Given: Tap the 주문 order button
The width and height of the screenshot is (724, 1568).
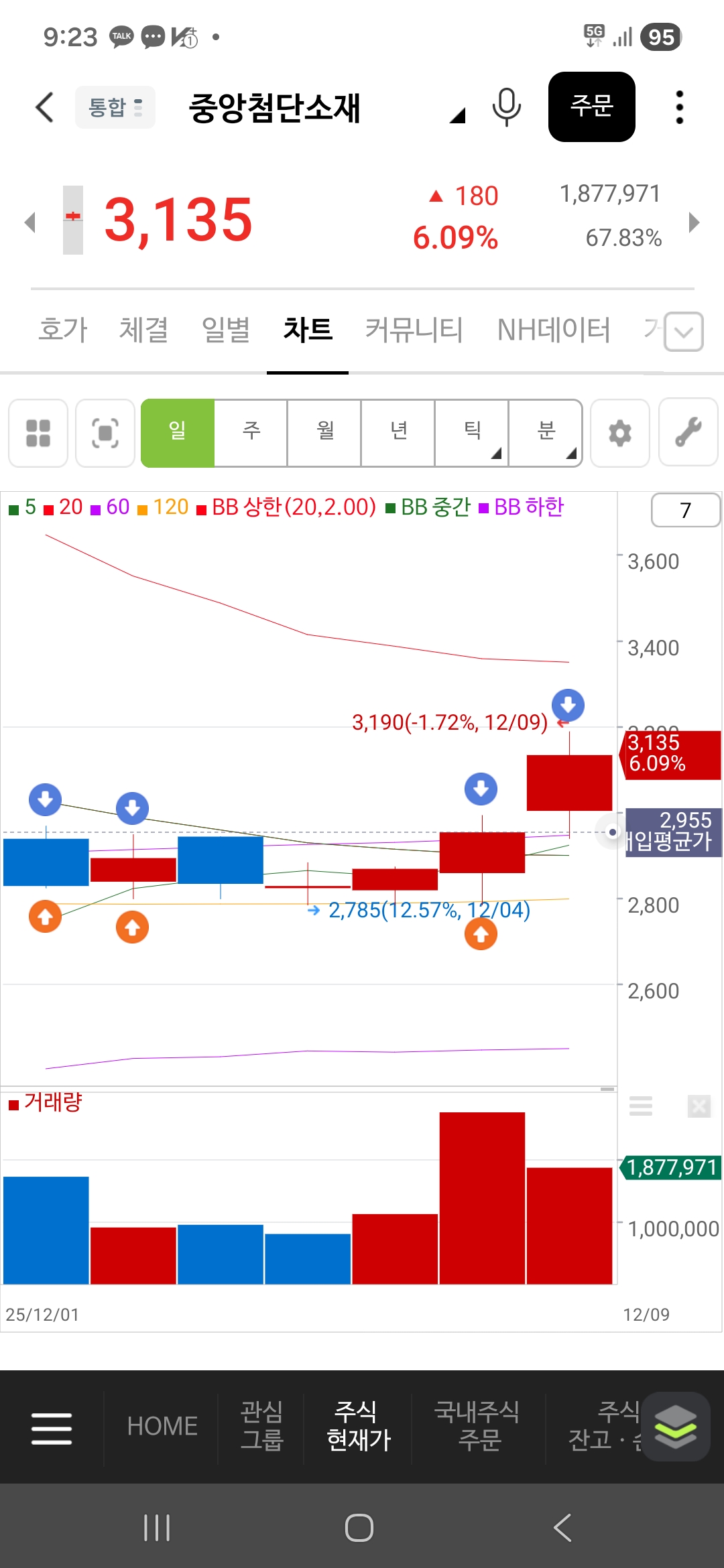Looking at the screenshot, I should pos(591,107).
